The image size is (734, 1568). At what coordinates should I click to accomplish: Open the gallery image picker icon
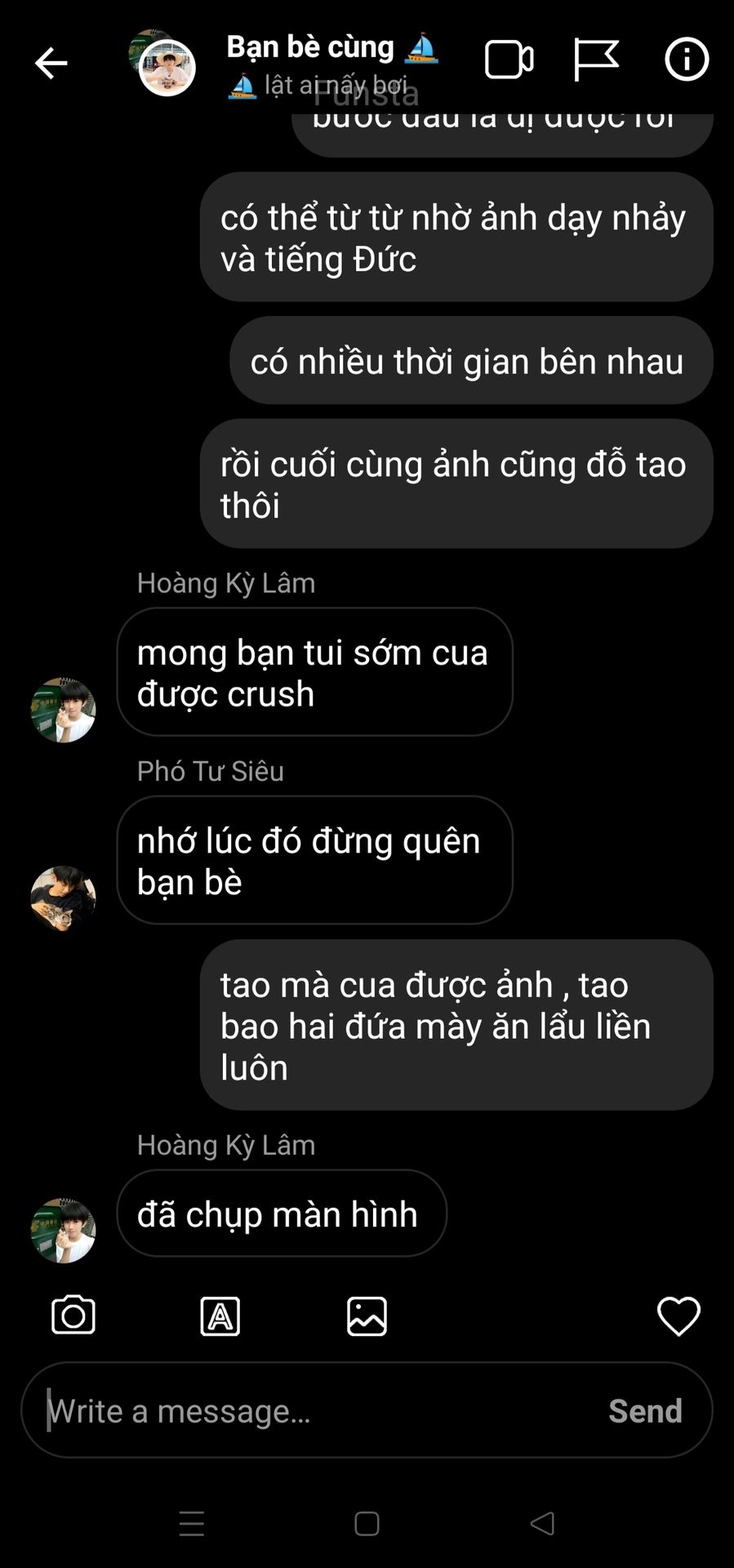coord(367,1316)
